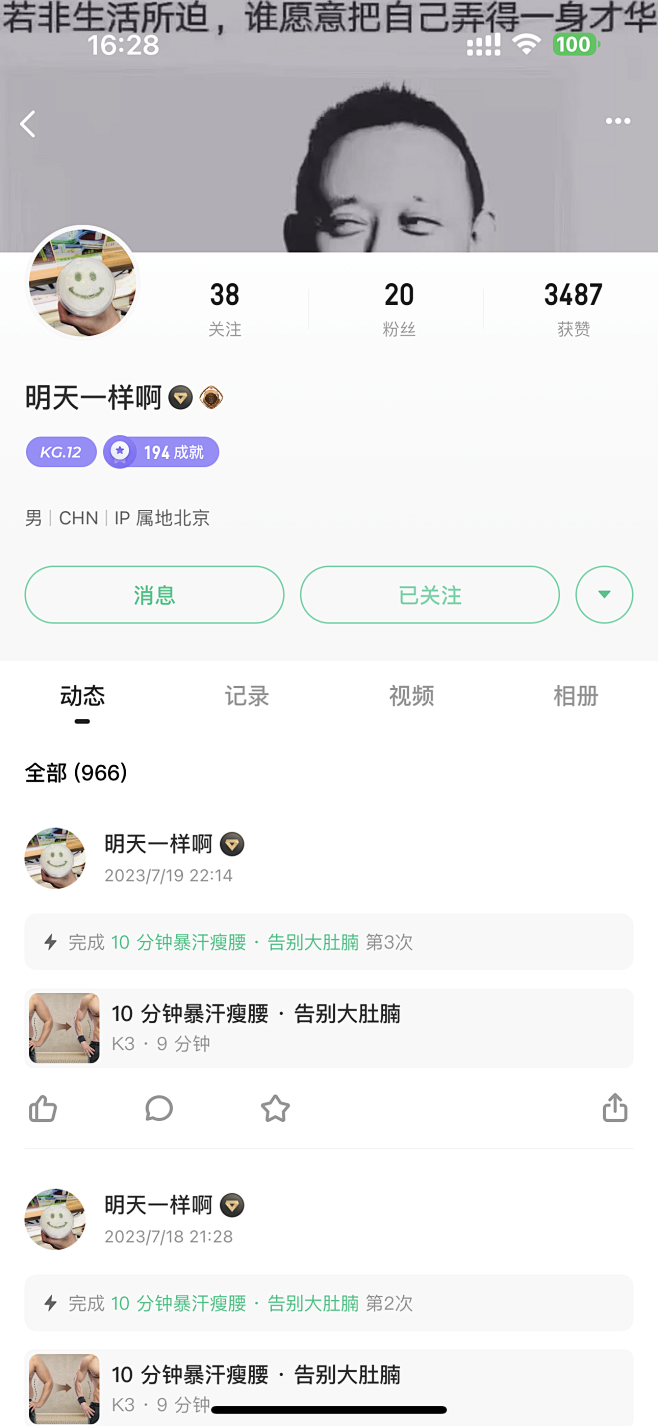Viewport: 658px width, 1426px height.
Task: Open the 194 成就 achievements badge
Action: tap(161, 452)
